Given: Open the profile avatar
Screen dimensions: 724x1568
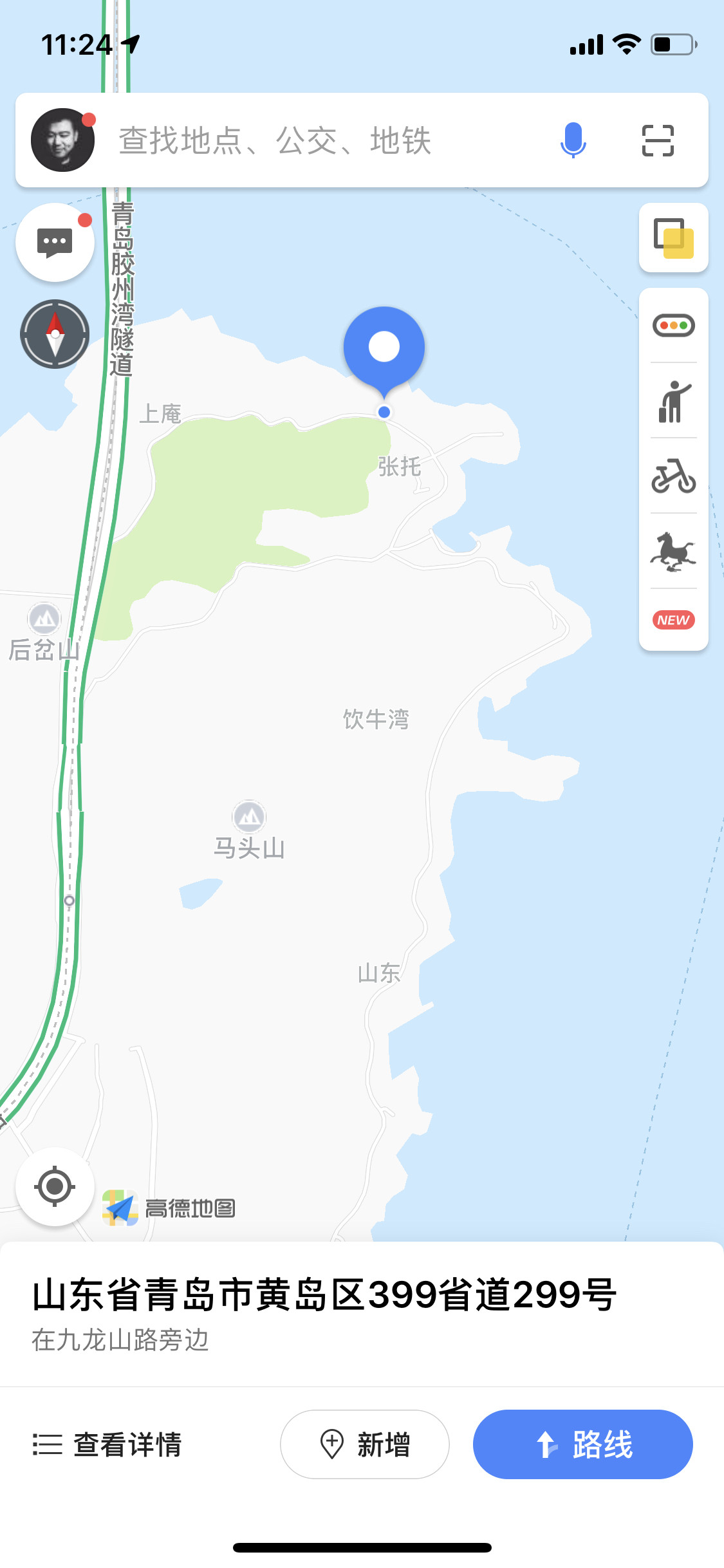Looking at the screenshot, I should tap(62, 140).
